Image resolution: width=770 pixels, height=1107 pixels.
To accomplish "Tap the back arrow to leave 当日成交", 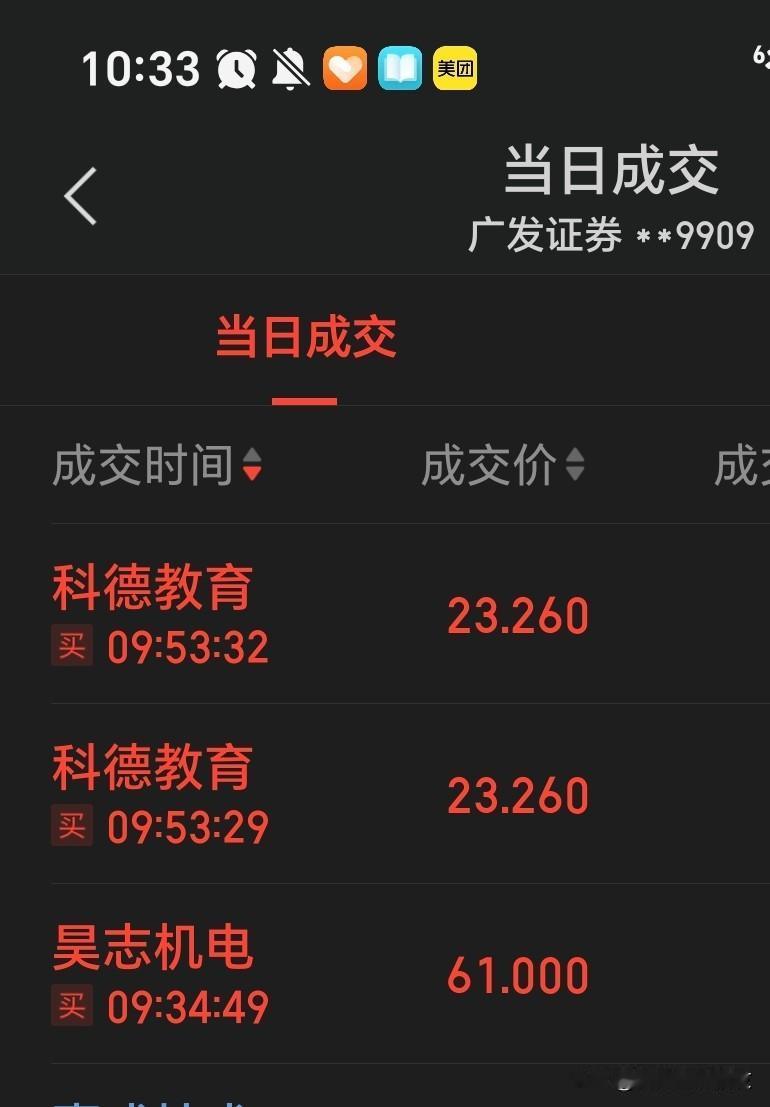I will point(80,196).
